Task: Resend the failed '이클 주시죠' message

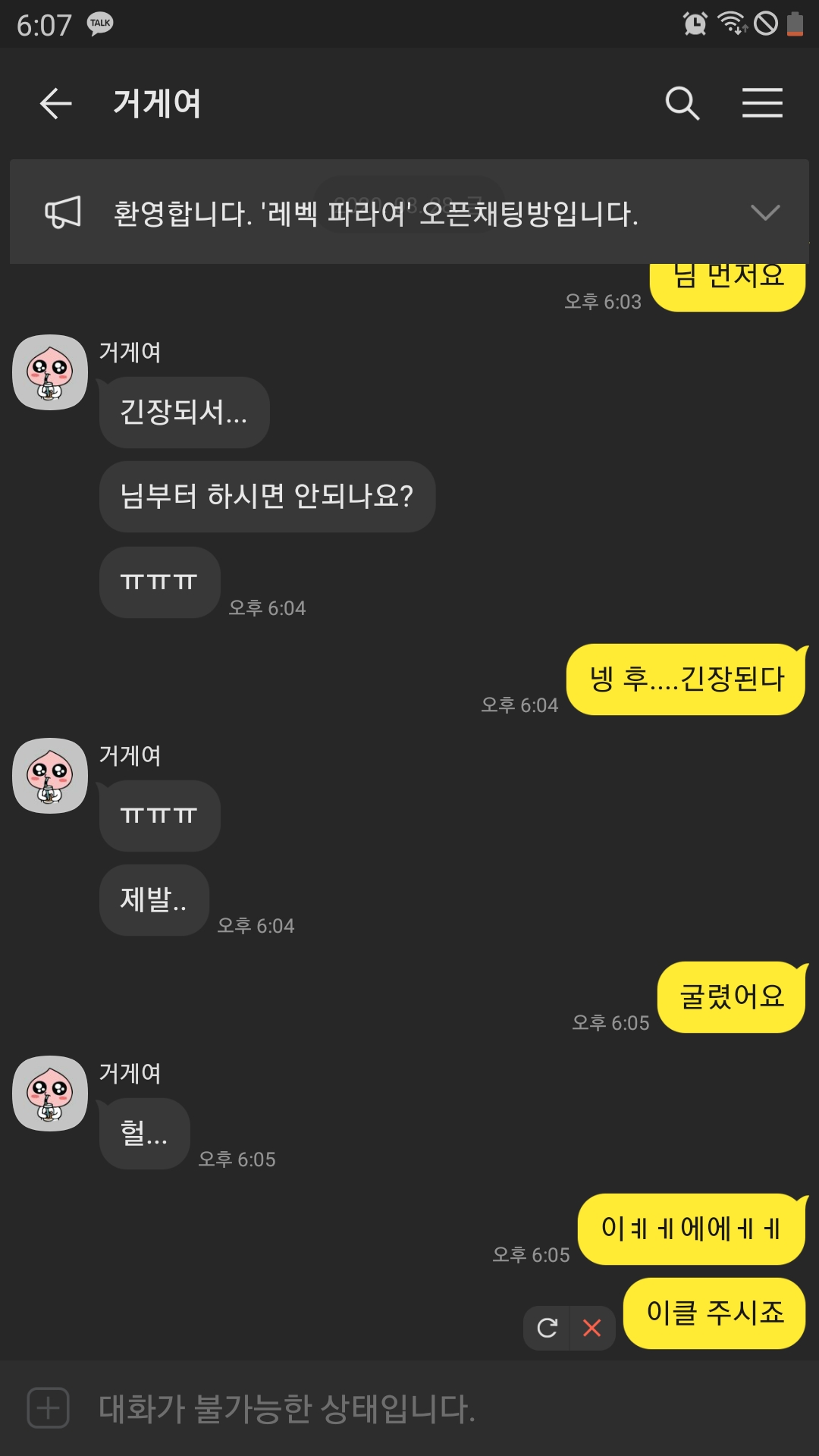Action: coord(547,1328)
